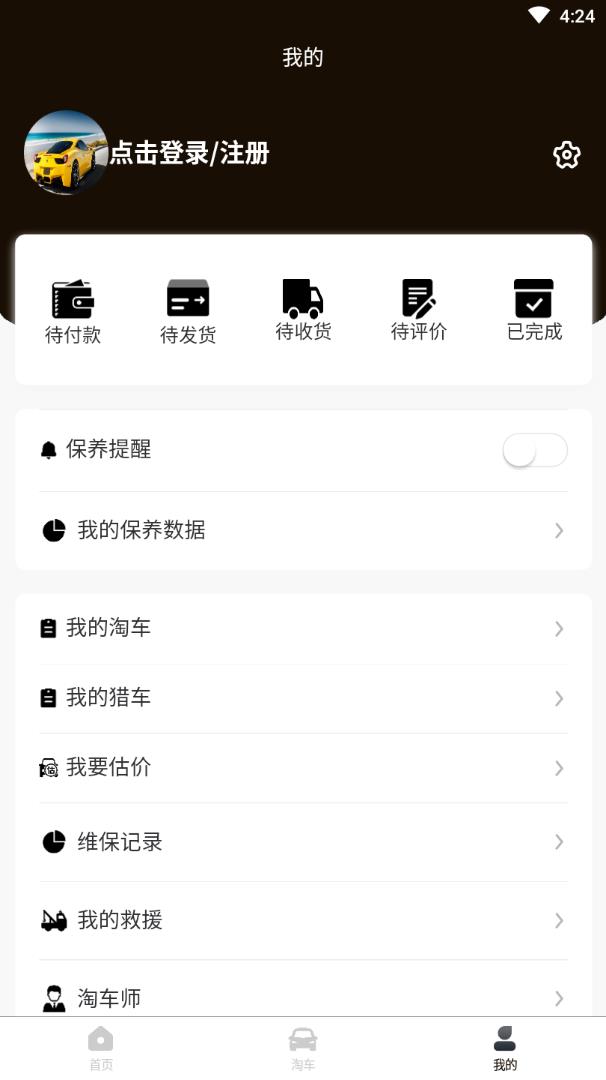Tap 点击登录/注册 to log in

pos(189,153)
